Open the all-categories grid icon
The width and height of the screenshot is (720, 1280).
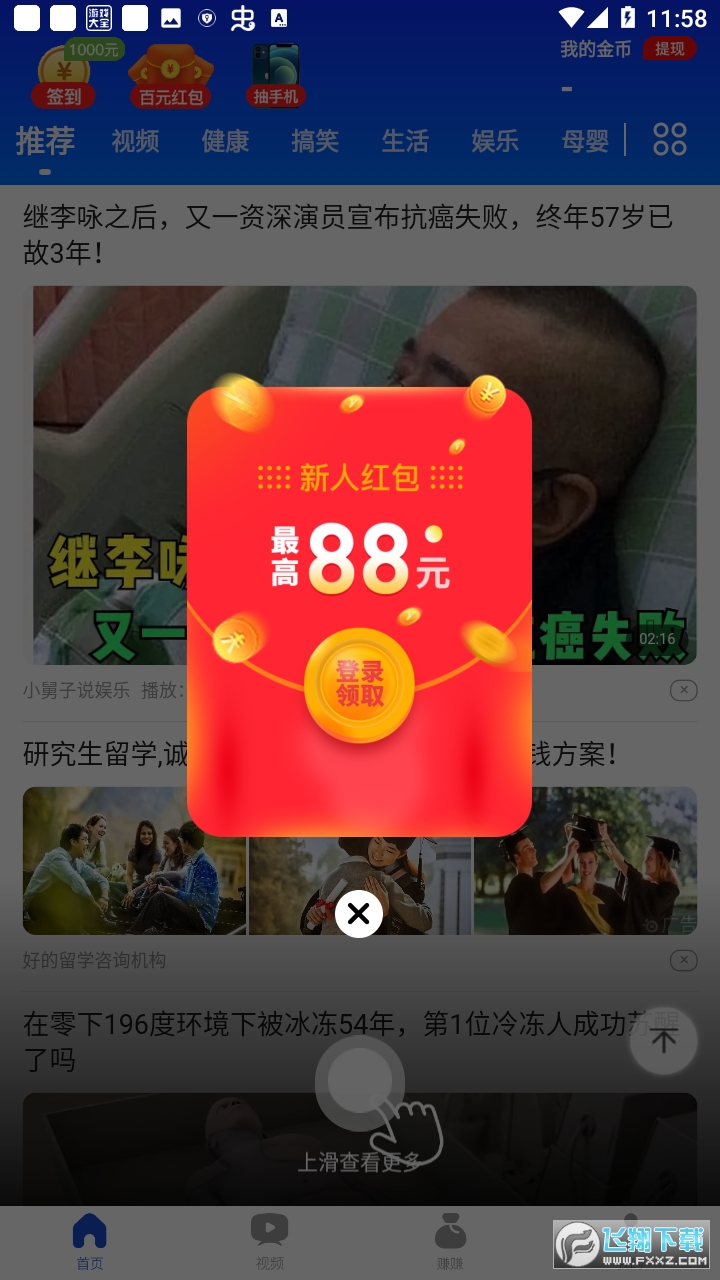(669, 140)
